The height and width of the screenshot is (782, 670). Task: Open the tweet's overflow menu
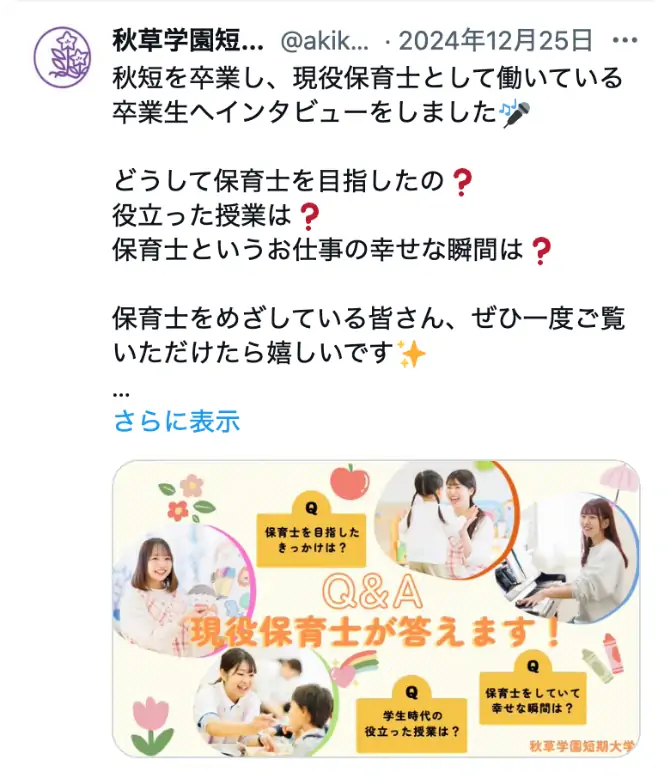point(624,42)
